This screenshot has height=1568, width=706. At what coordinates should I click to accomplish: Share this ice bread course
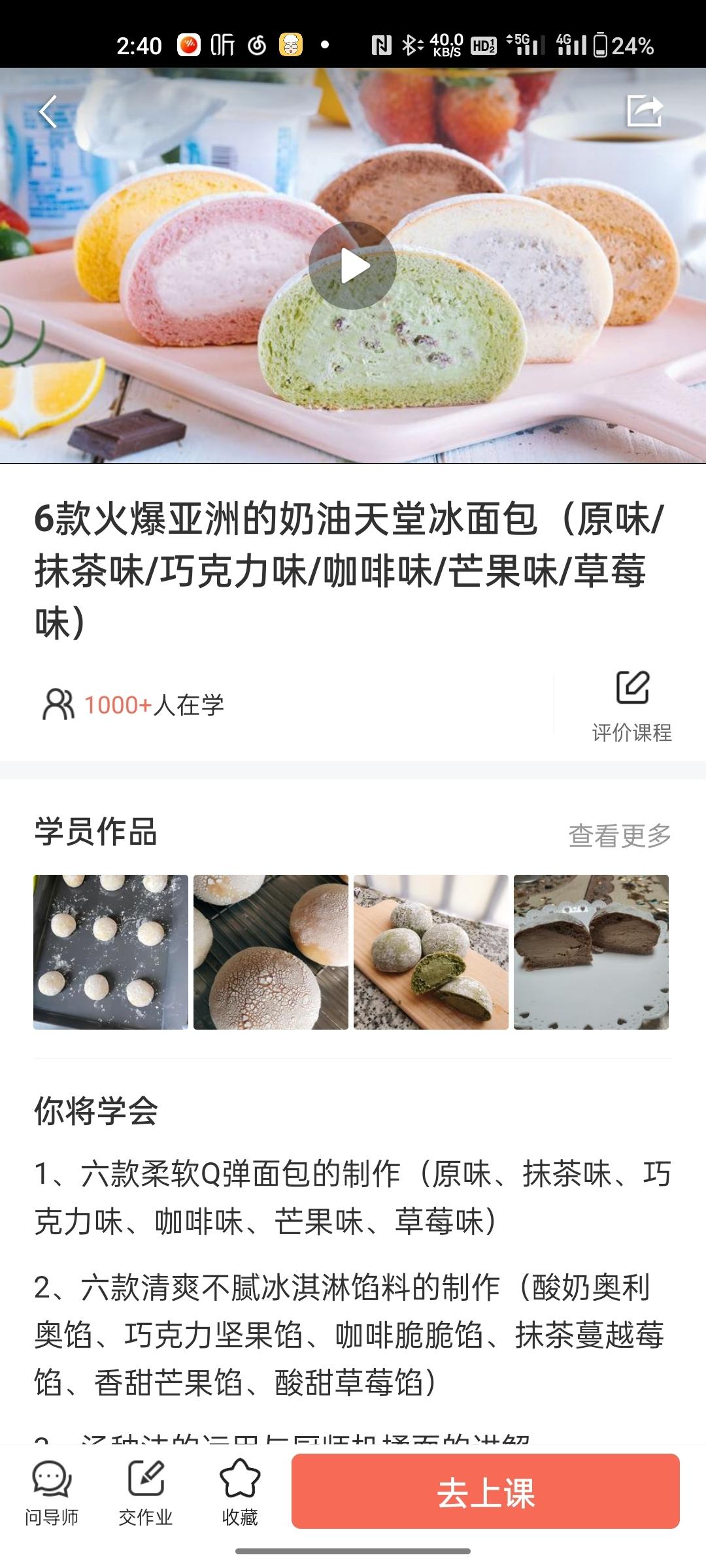pos(644,111)
